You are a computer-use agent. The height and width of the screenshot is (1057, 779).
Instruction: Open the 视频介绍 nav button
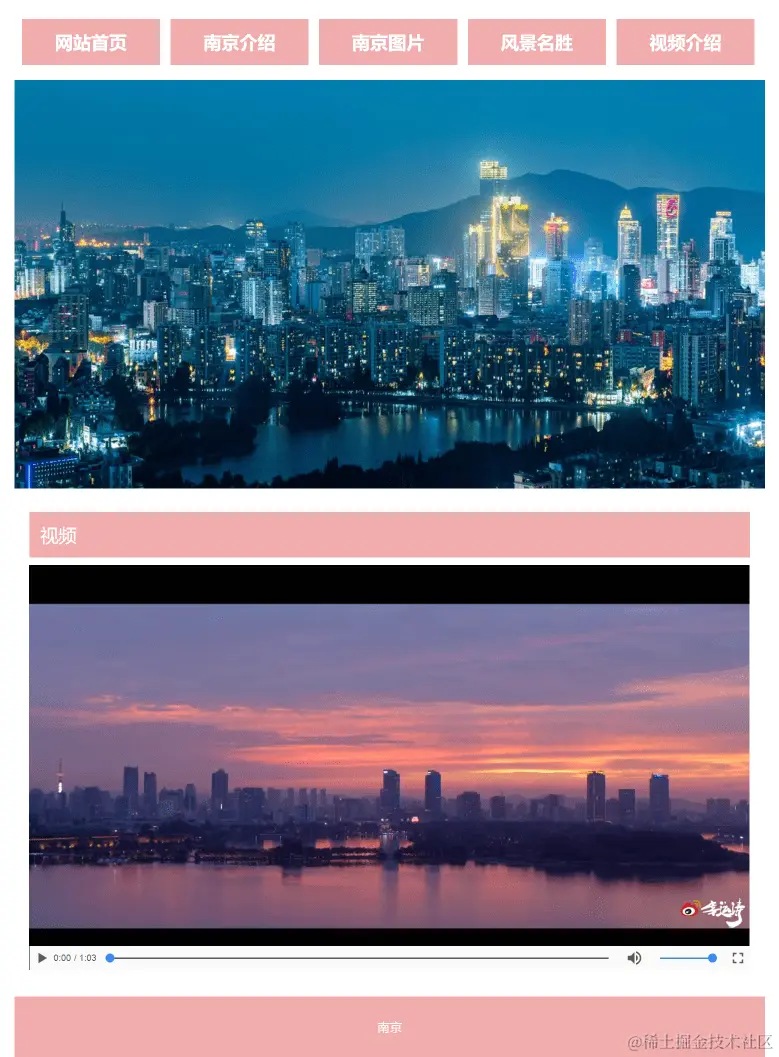pos(685,43)
